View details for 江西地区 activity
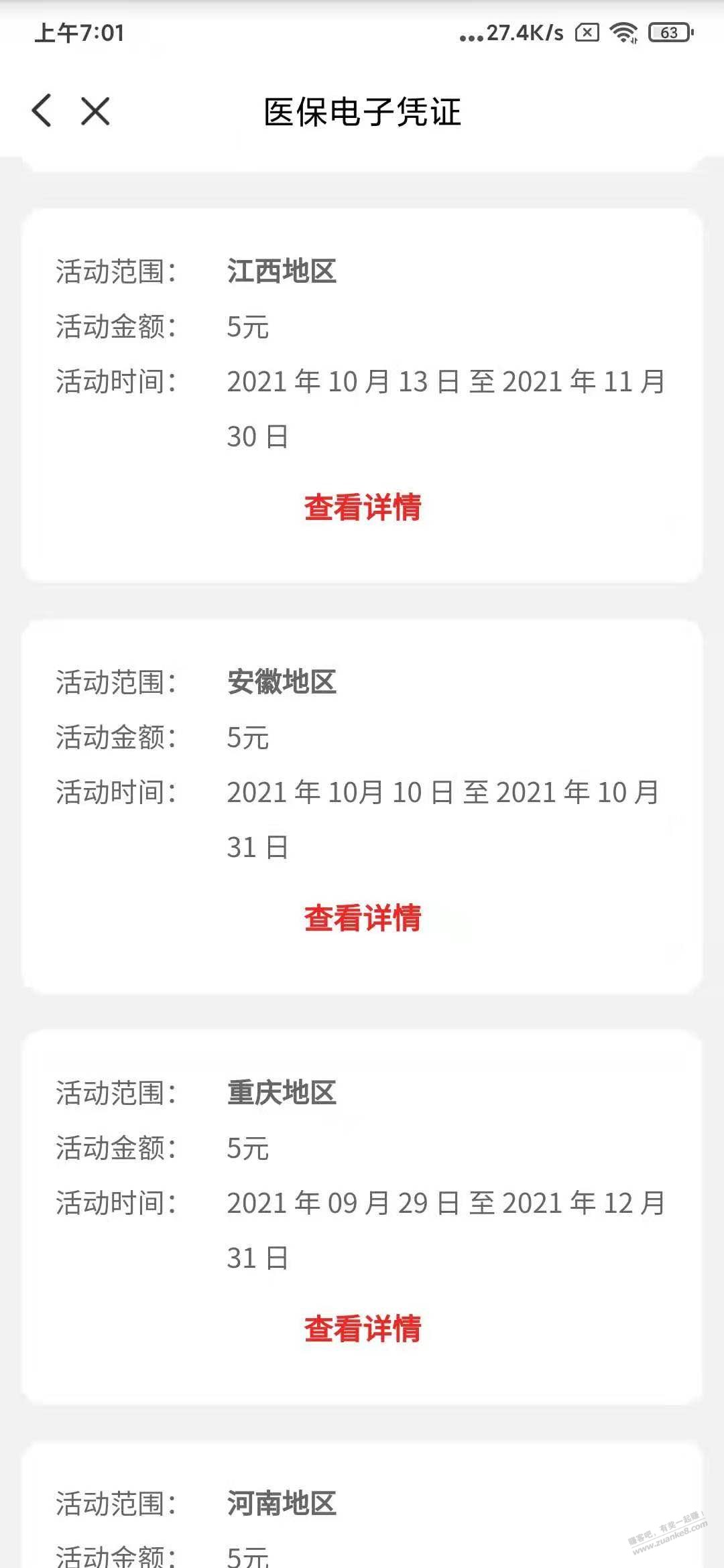The height and width of the screenshot is (1568, 724). [x=362, y=507]
